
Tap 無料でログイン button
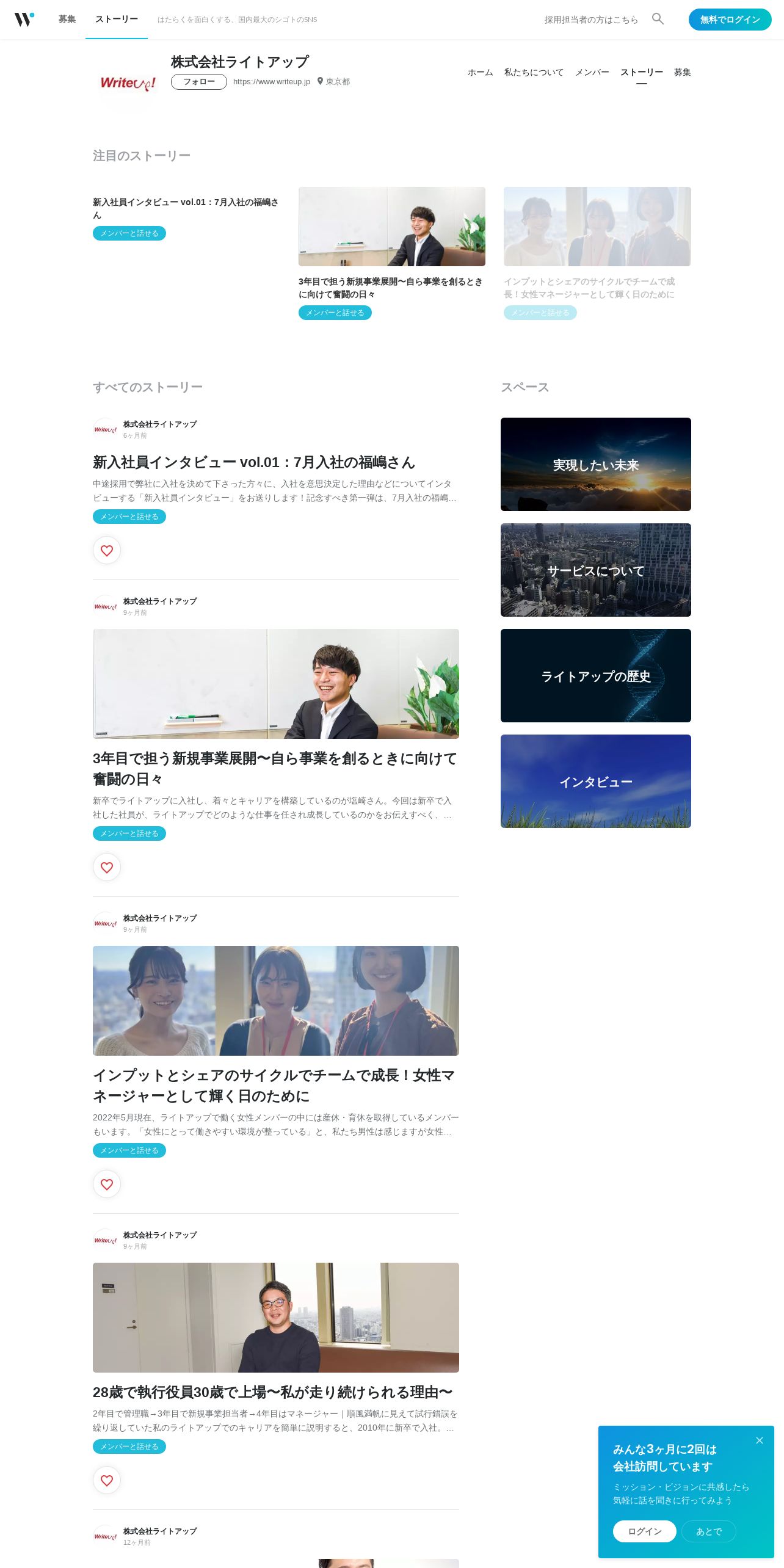(x=730, y=20)
